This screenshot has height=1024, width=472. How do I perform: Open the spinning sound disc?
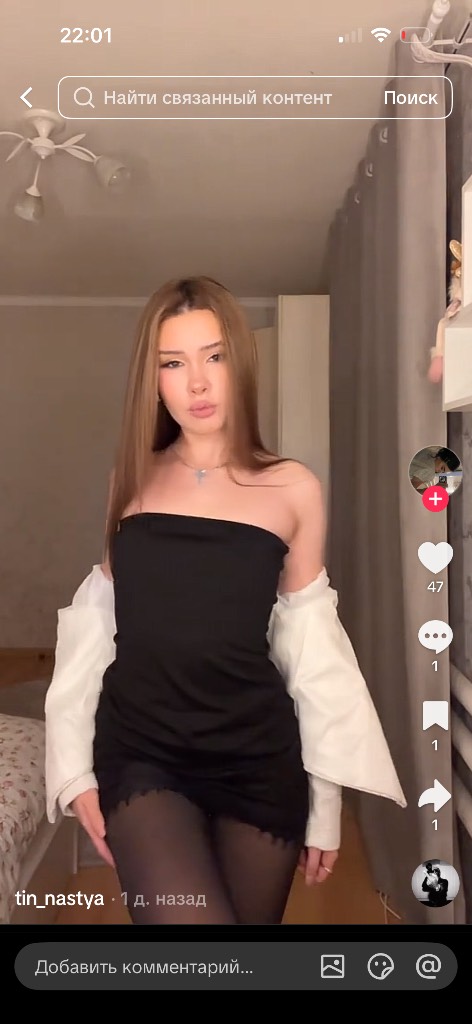(x=435, y=883)
